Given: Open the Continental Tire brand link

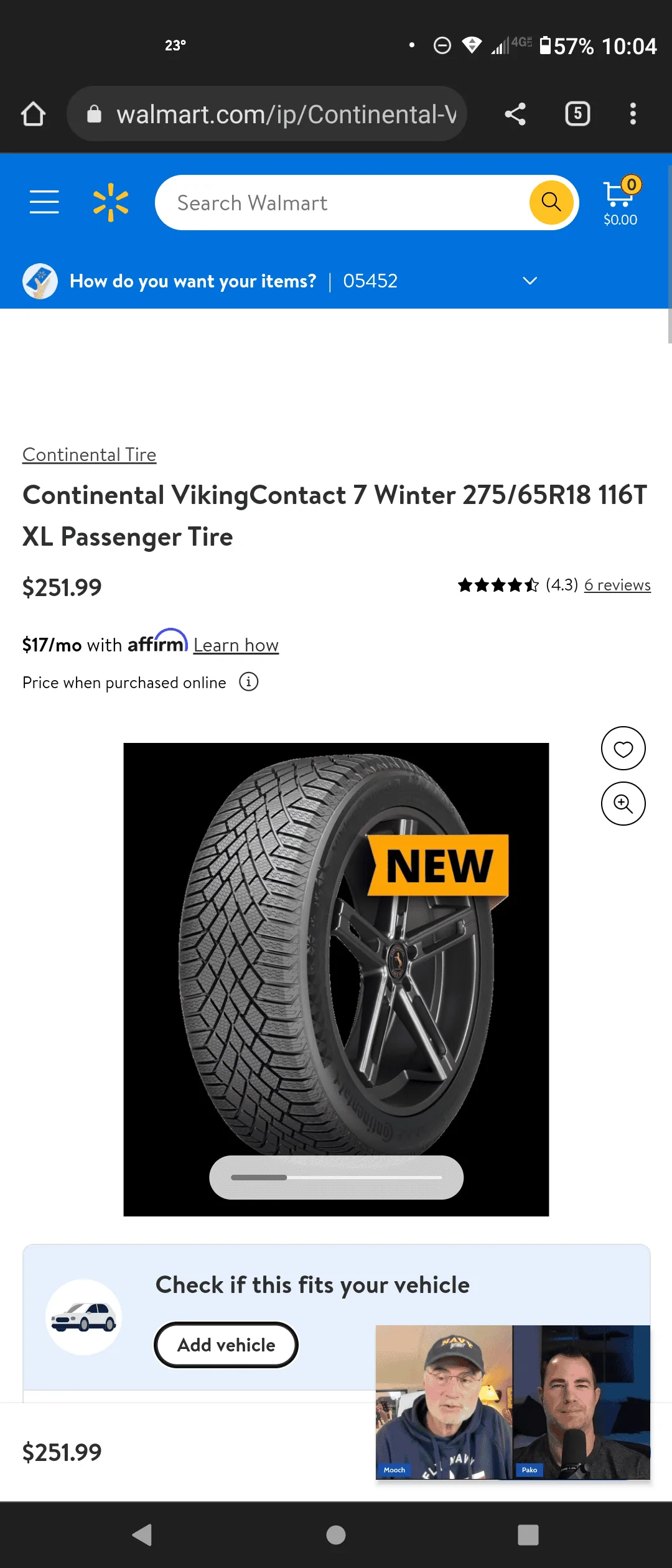Looking at the screenshot, I should 89,454.
